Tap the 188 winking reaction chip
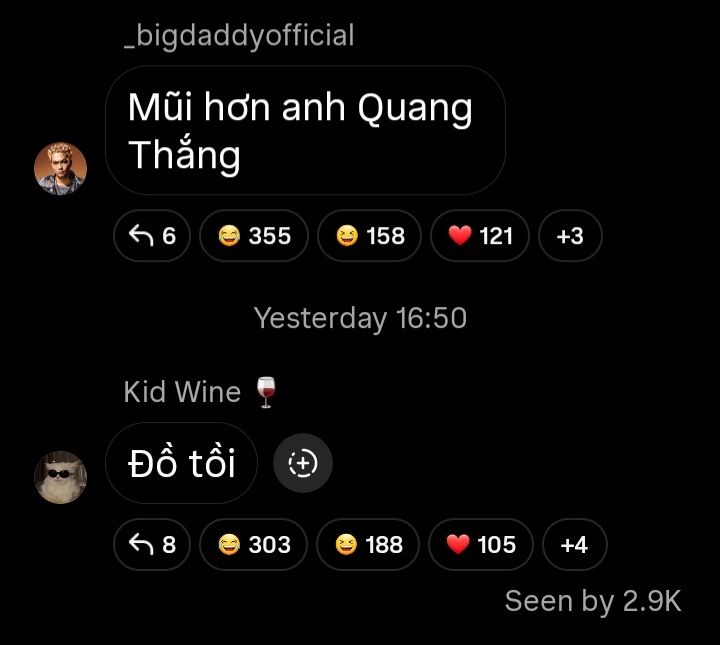Viewport: 720px width, 645px height. (x=369, y=545)
